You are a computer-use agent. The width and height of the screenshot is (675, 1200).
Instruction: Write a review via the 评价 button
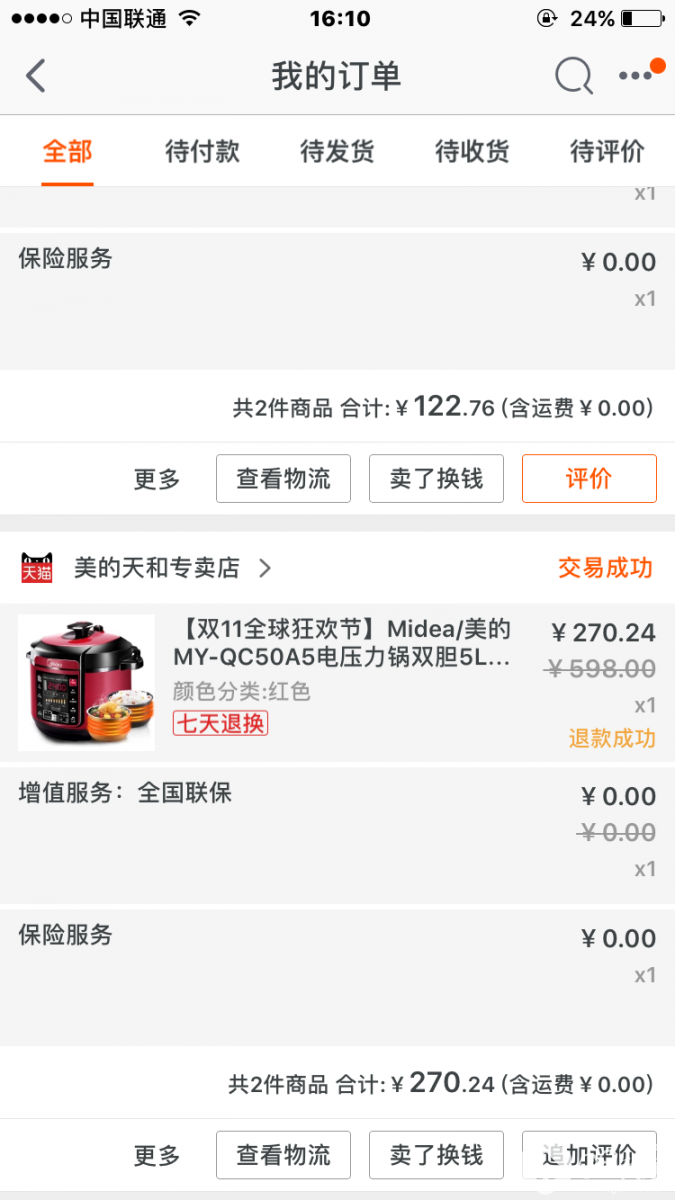(589, 479)
